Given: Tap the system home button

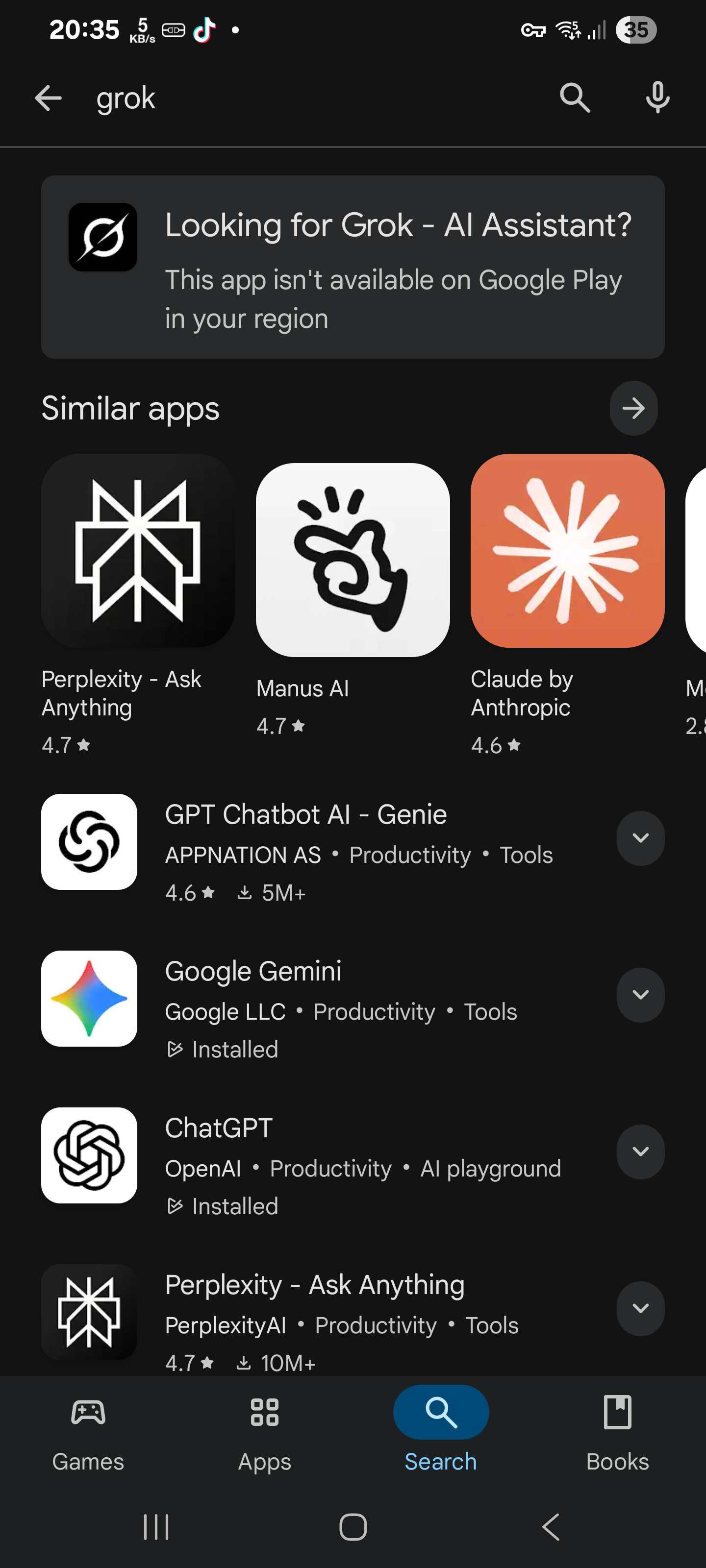Looking at the screenshot, I should coord(353,1527).
